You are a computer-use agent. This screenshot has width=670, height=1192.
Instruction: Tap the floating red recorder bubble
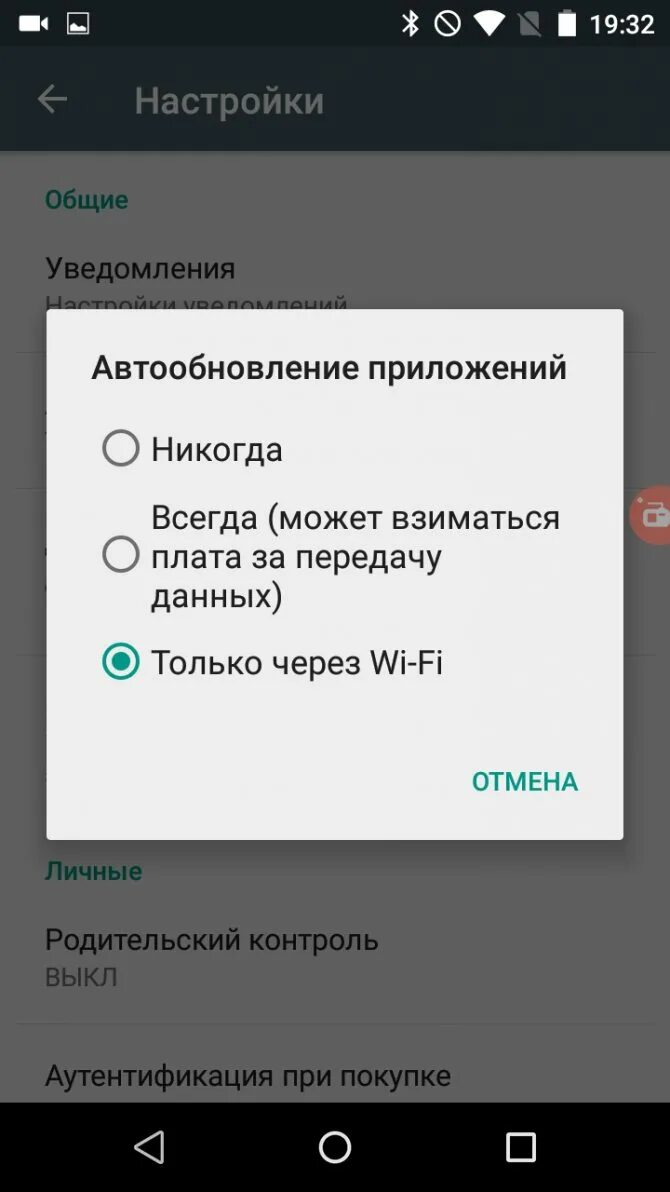pyautogui.click(x=651, y=515)
